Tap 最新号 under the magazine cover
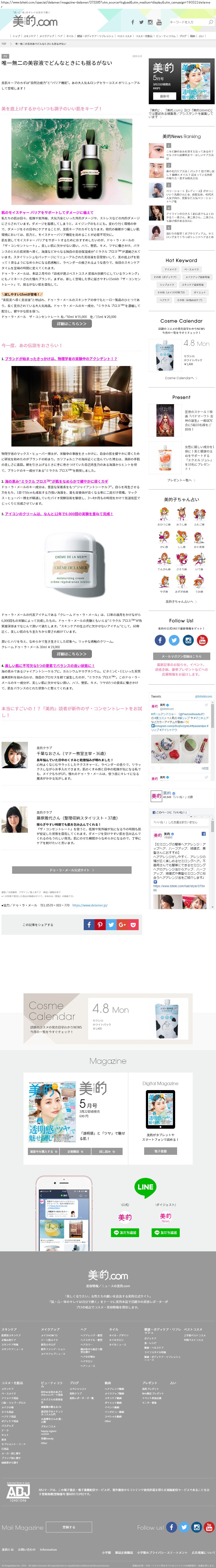 [164, 96]
